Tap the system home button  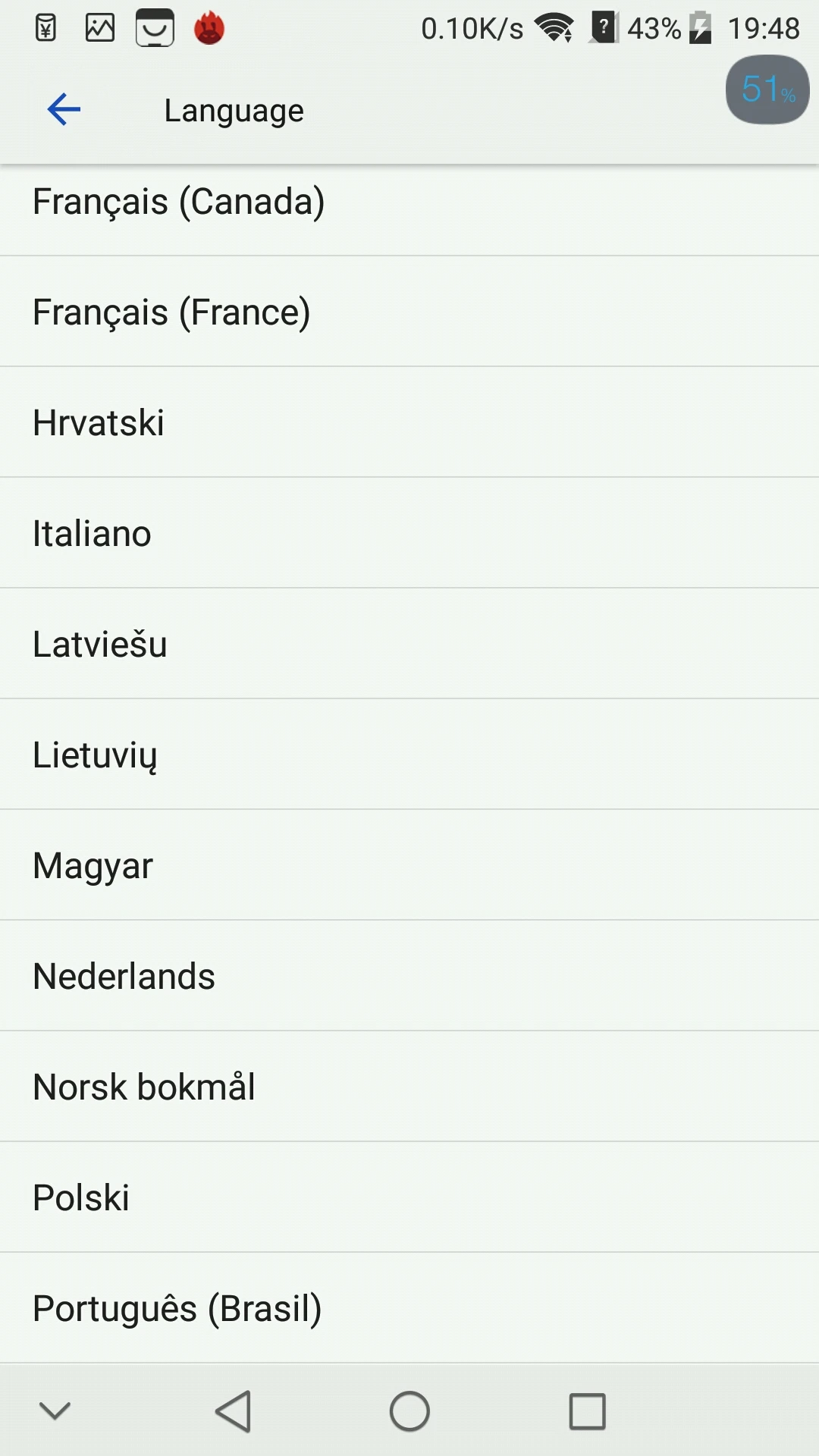[409, 1411]
